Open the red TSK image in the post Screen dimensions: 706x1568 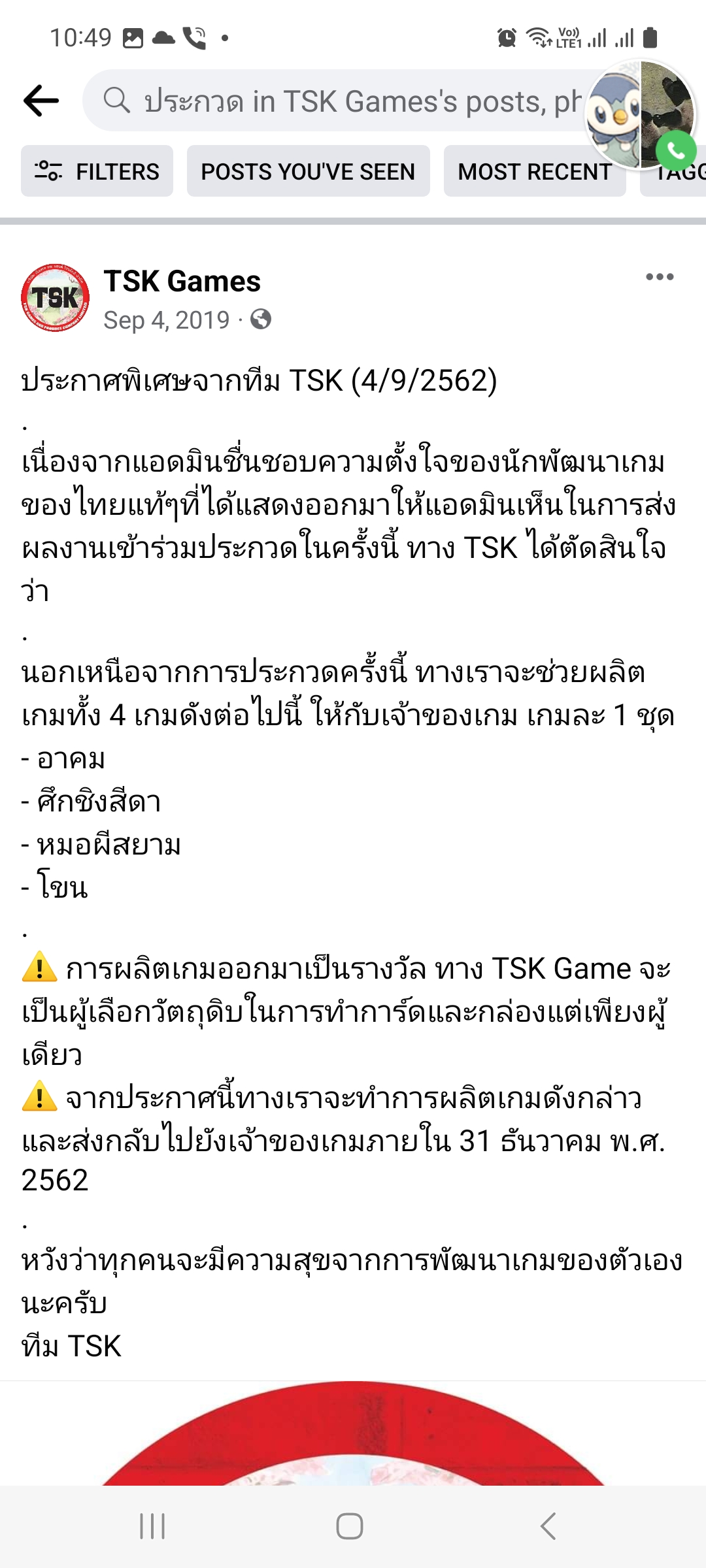[353, 1437]
